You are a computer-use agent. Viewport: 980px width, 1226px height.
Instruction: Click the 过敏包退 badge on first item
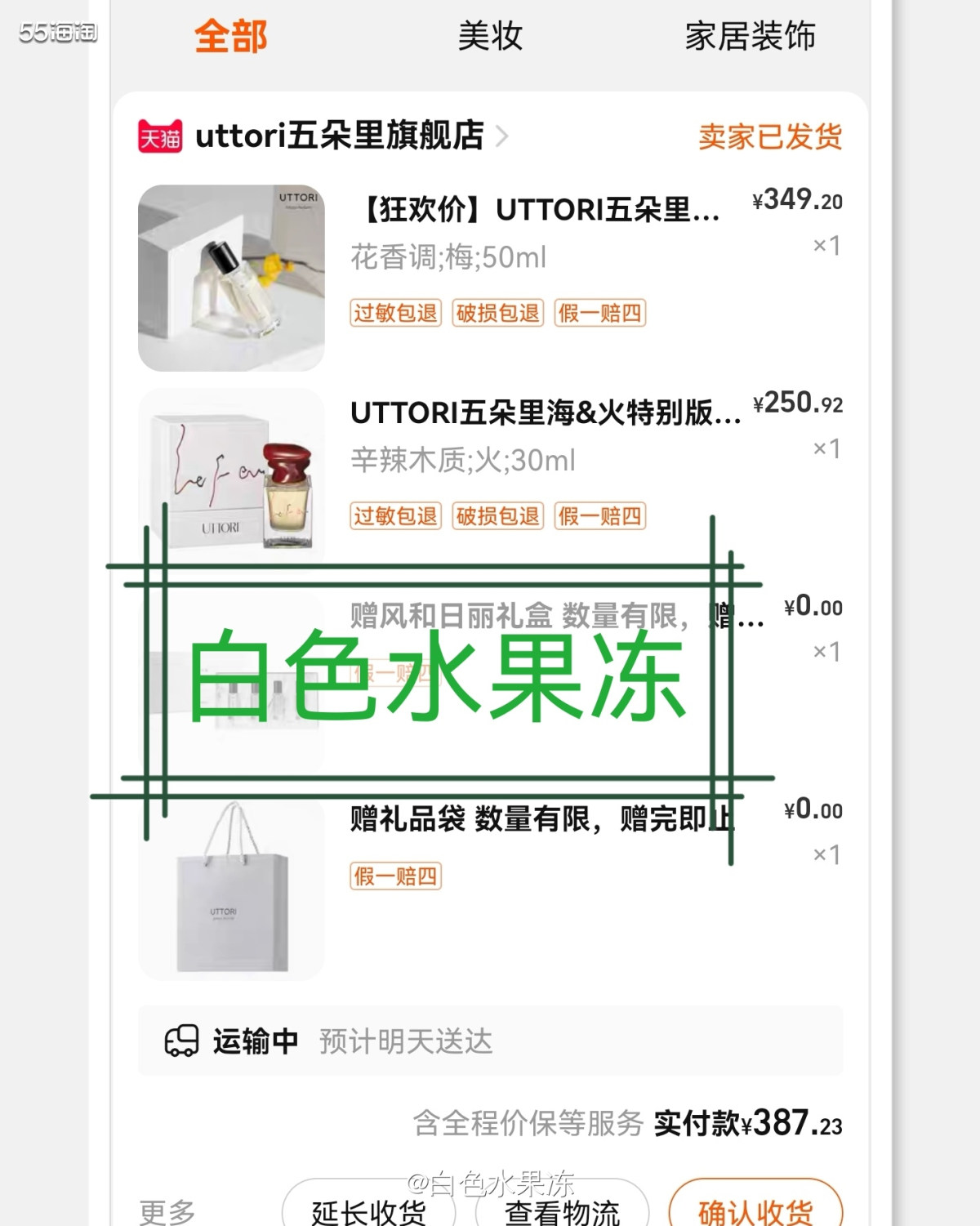coord(395,312)
